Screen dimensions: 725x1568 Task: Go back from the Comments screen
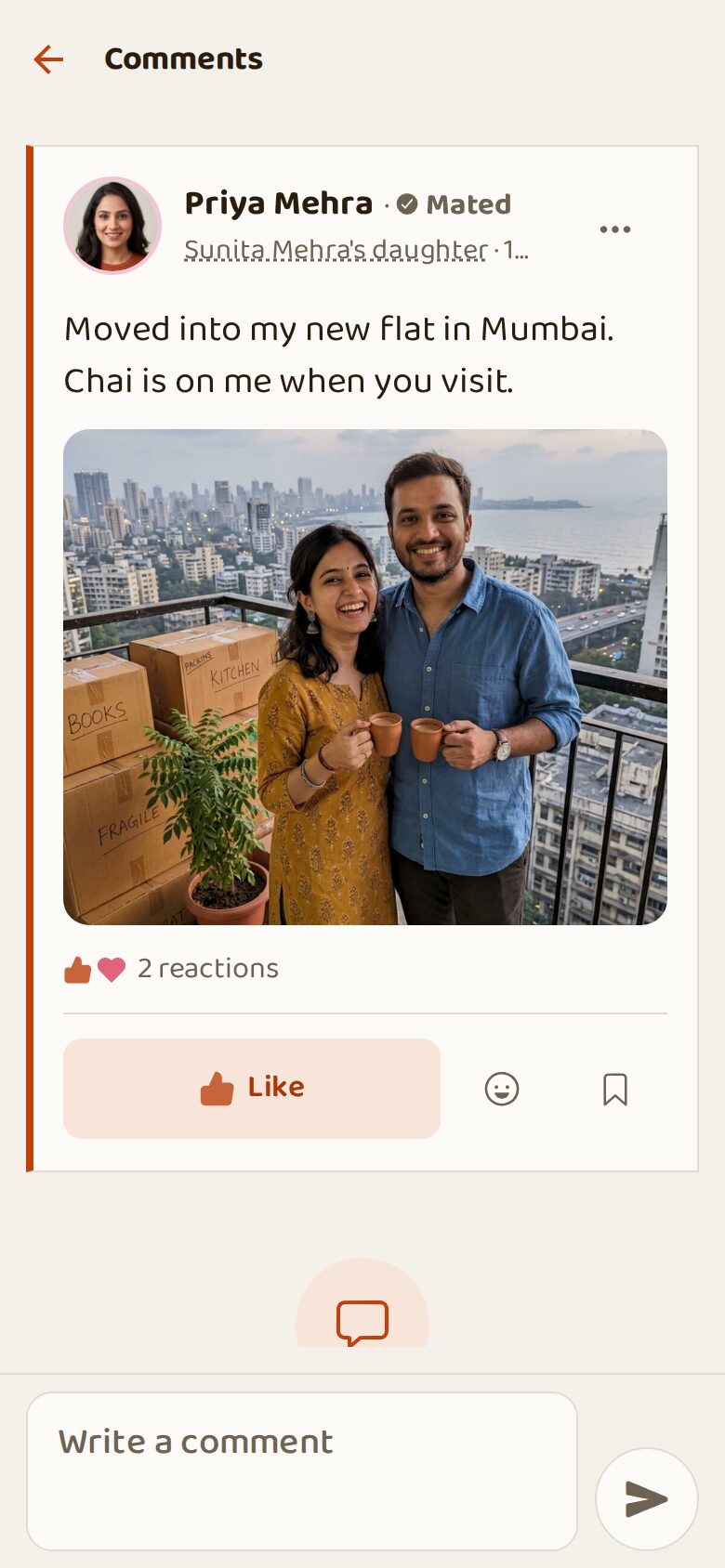(x=48, y=59)
